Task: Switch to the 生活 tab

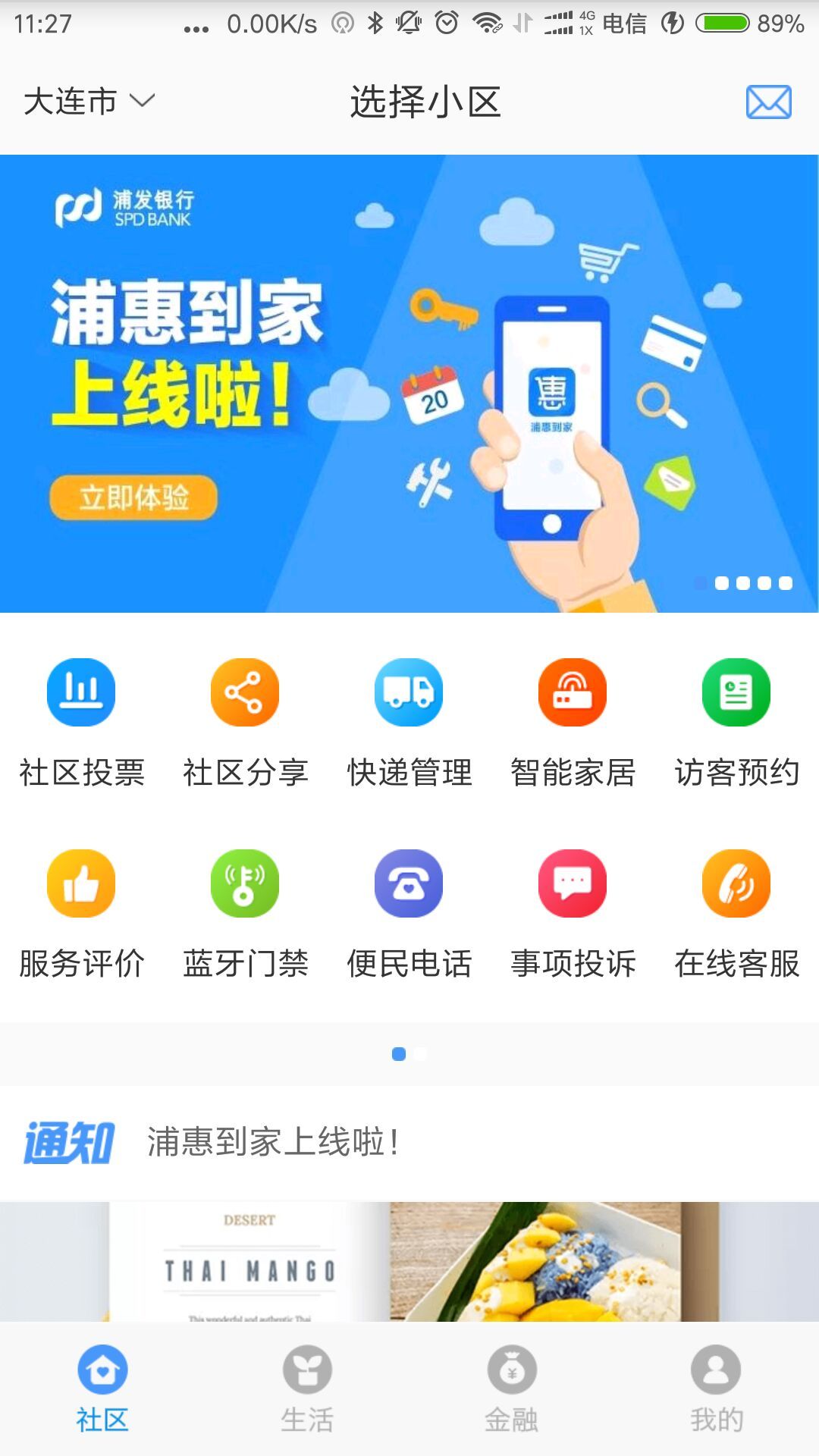Action: (307, 1389)
